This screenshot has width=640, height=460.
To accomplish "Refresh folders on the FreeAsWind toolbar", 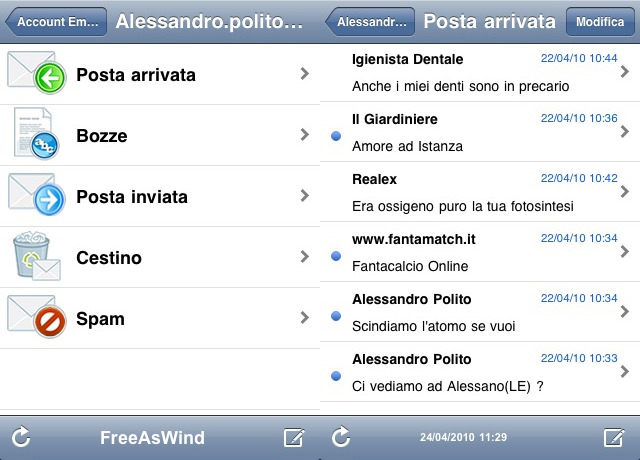I will 22,437.
